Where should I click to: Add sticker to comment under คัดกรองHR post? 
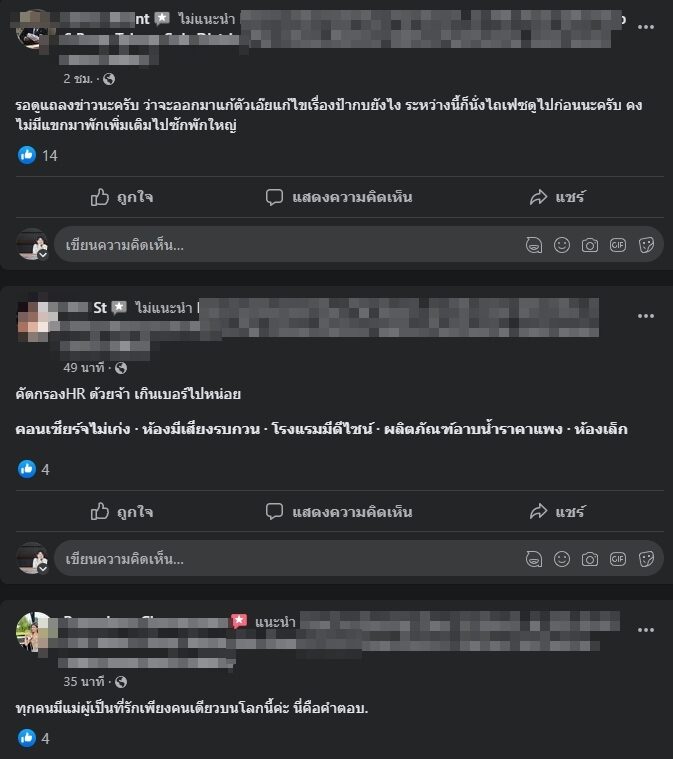(646, 559)
